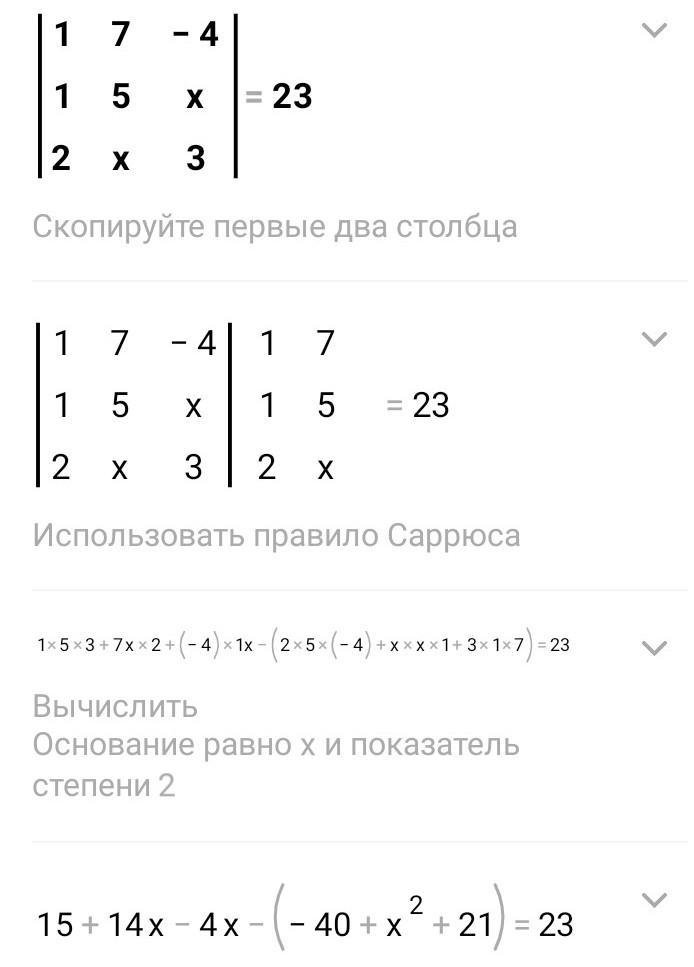This screenshot has width=694, height=967.
Task: Expand the 15 + 14x − 4x step
Action: click(653, 900)
